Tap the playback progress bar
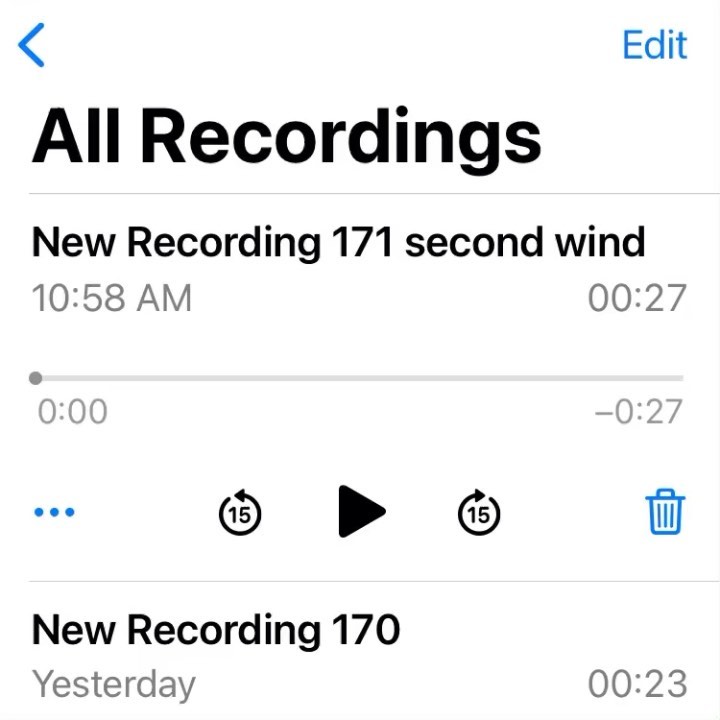Screen dimensions: 720x720 [360, 379]
